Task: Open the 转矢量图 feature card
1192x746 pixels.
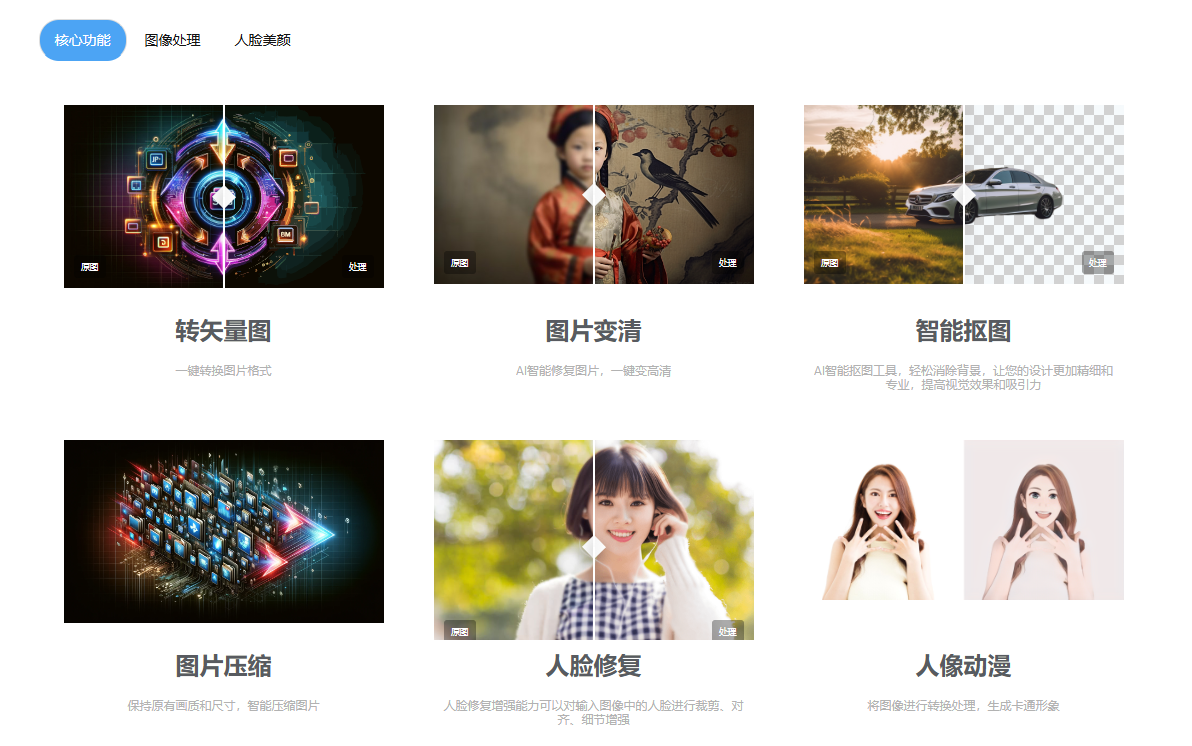Action: 223,331
